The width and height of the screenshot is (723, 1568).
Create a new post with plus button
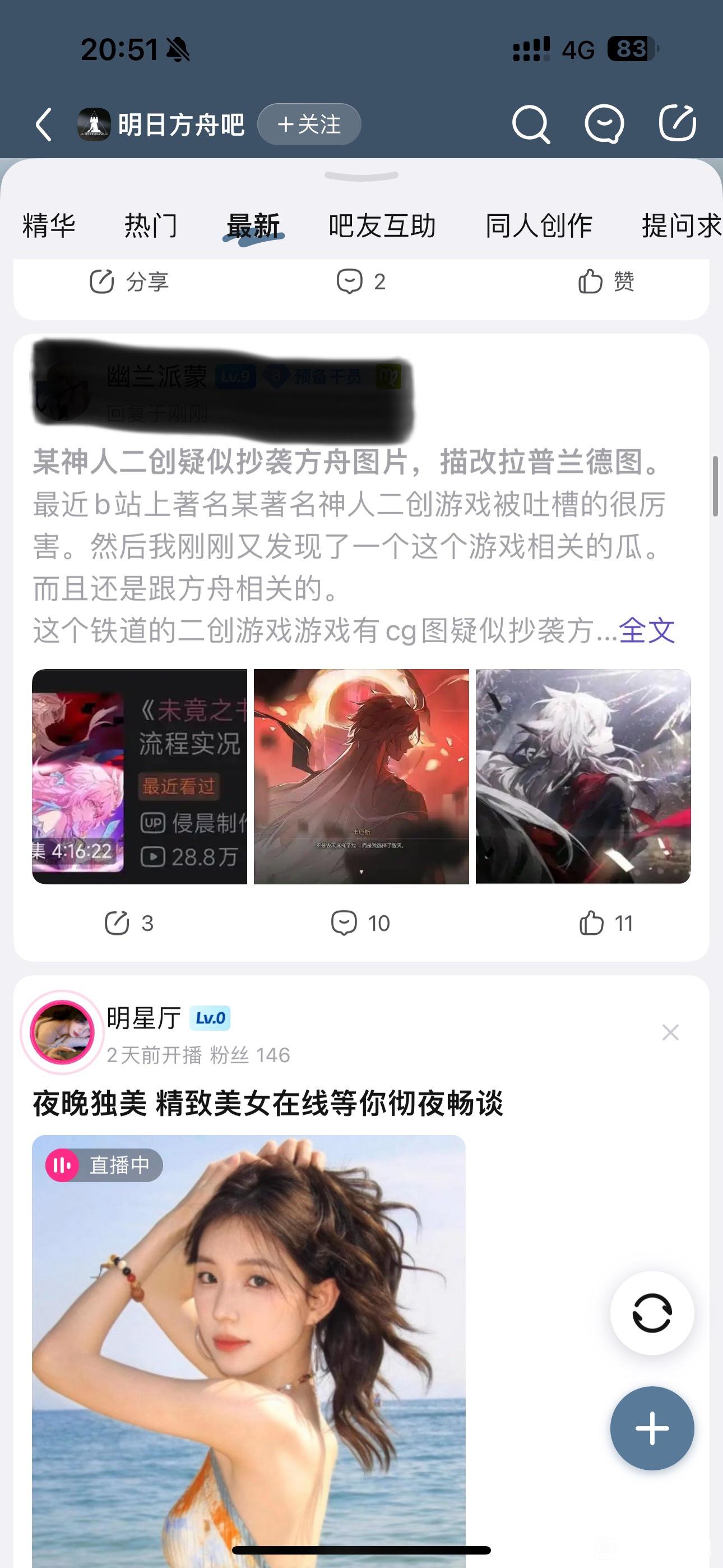pos(652,1428)
